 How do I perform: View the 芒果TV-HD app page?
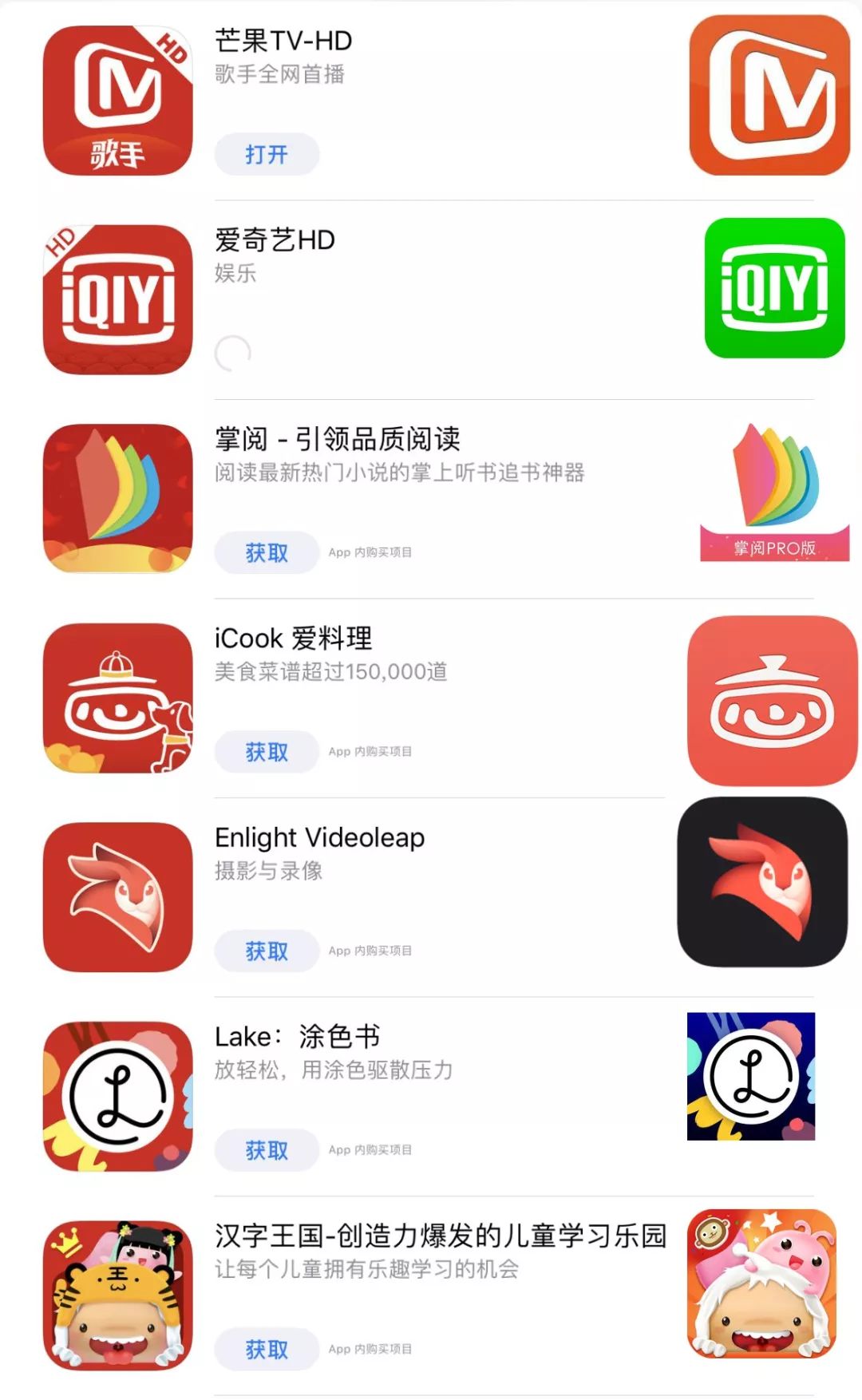(283, 41)
